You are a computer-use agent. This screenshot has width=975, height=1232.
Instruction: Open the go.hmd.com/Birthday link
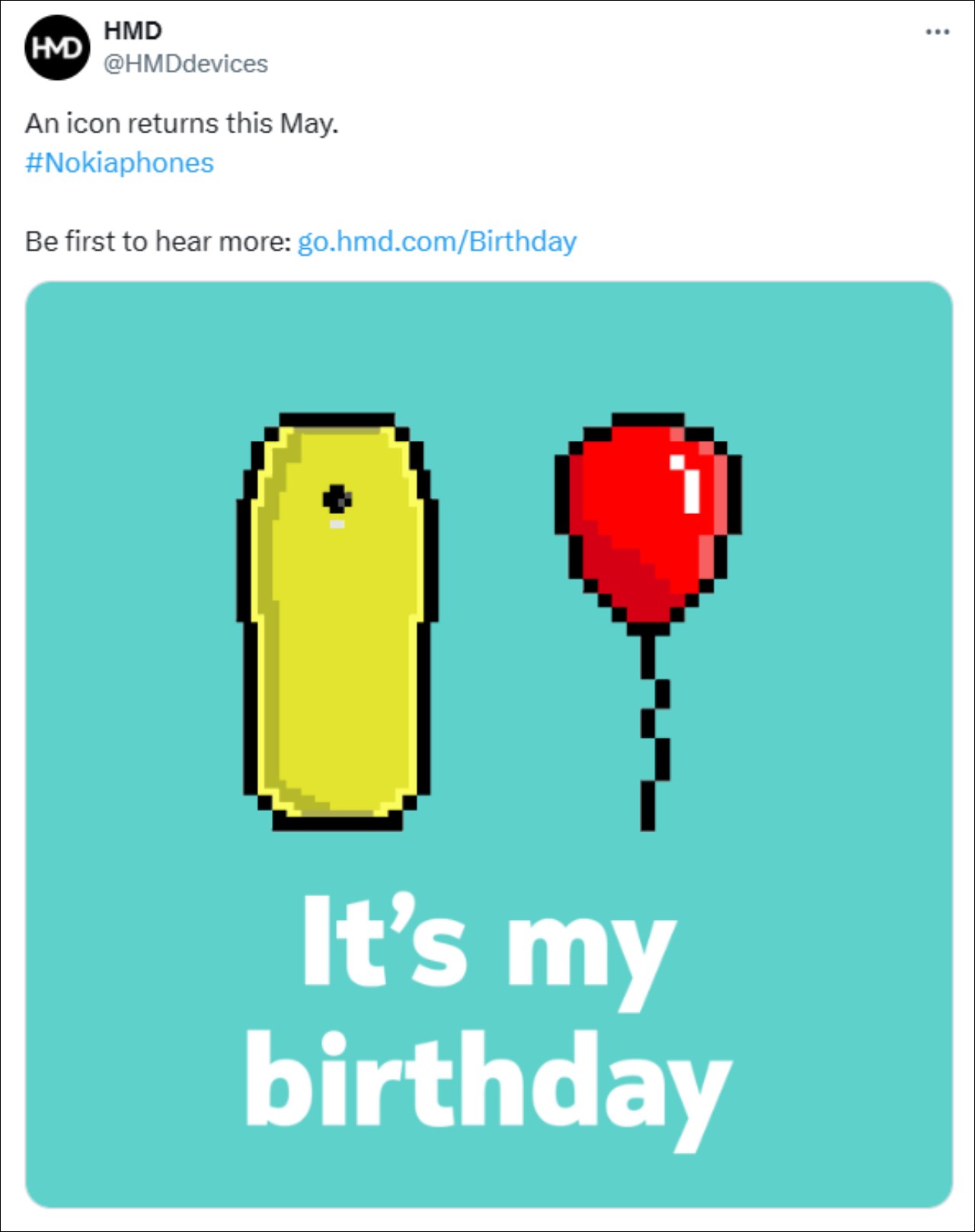pos(436,241)
